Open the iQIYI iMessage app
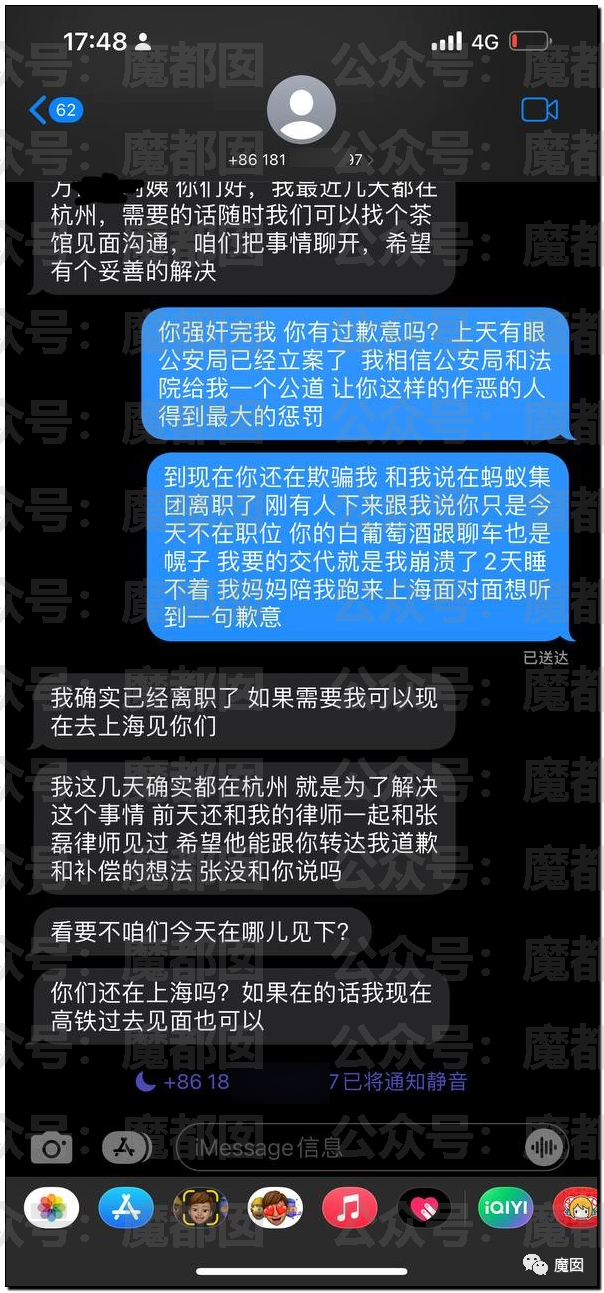Screen dimensions: 604x1293 point(503,1209)
